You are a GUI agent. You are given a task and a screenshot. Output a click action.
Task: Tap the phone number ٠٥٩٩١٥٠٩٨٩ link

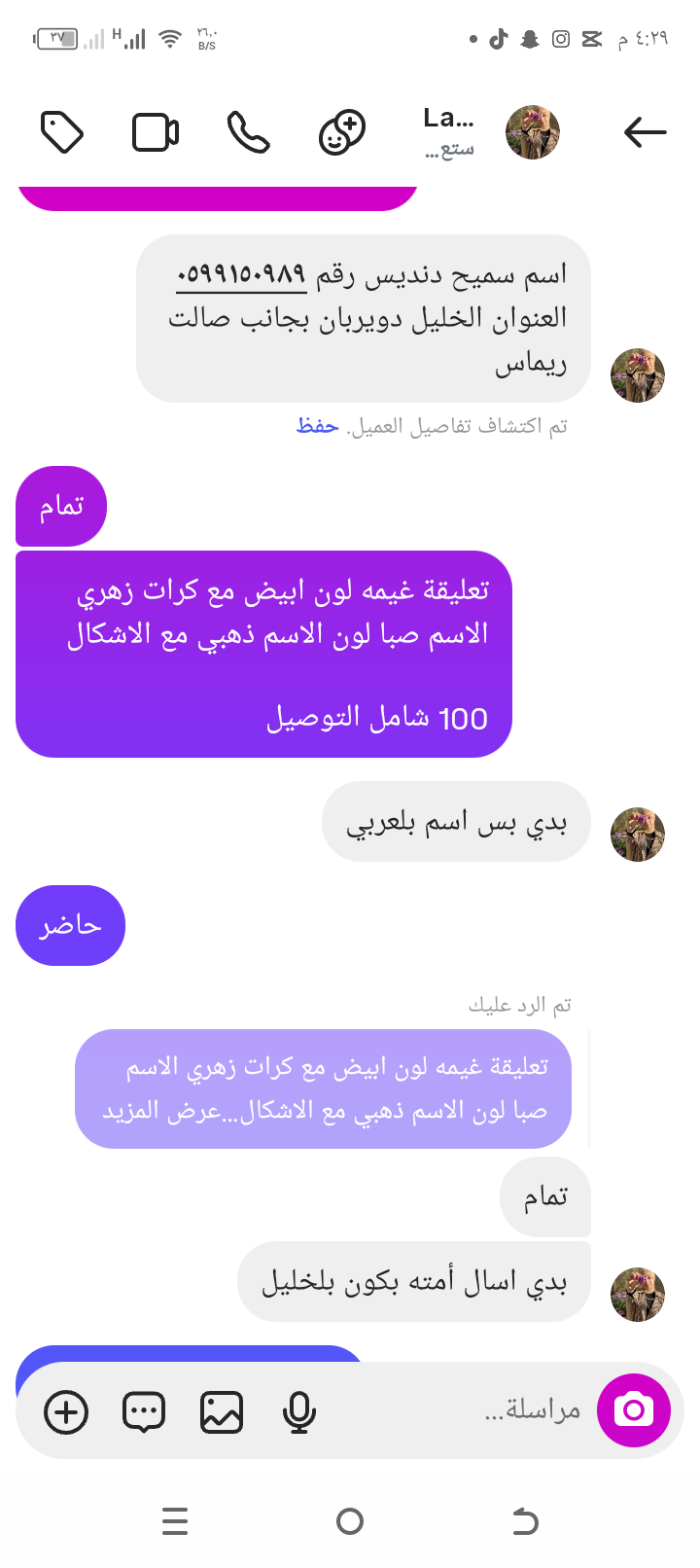point(241,275)
